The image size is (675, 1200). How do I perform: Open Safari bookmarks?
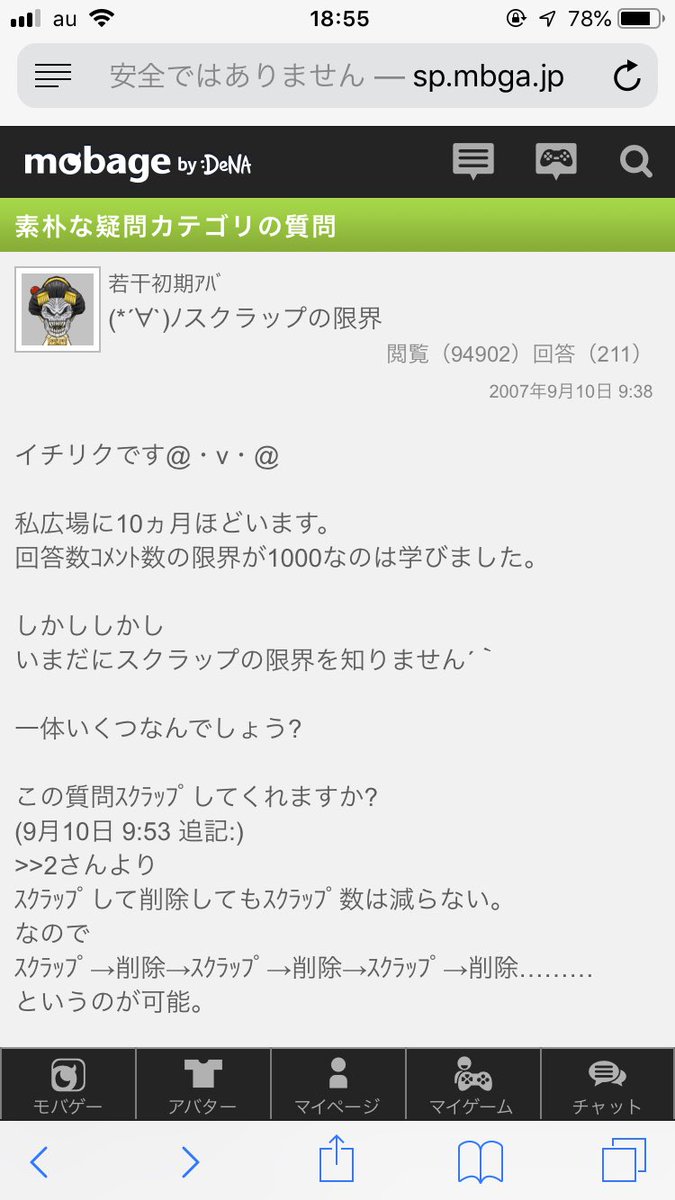coord(480,1161)
